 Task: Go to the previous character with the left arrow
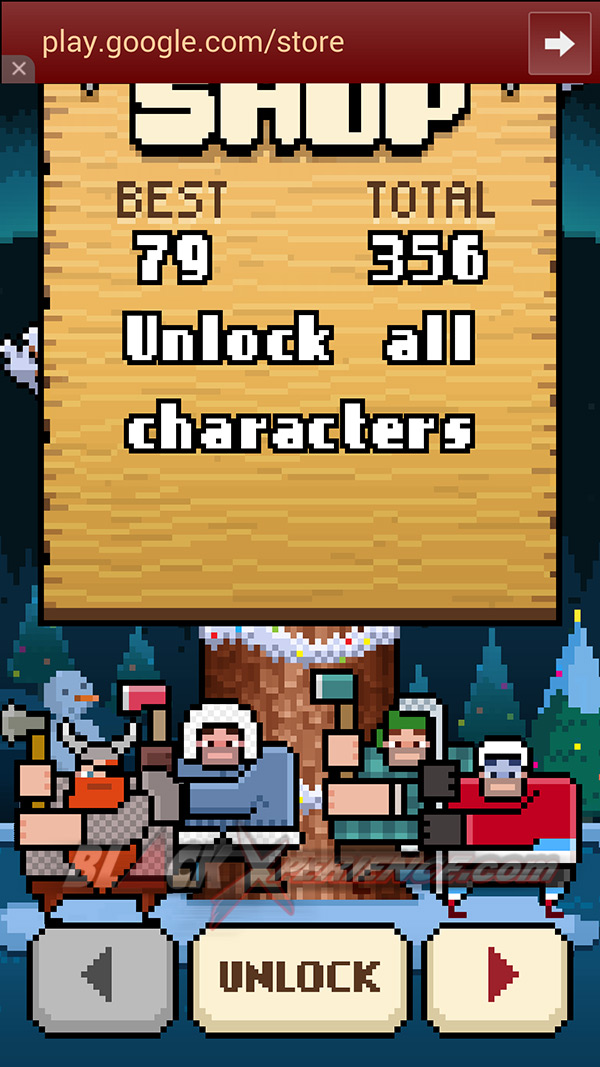tap(101, 979)
